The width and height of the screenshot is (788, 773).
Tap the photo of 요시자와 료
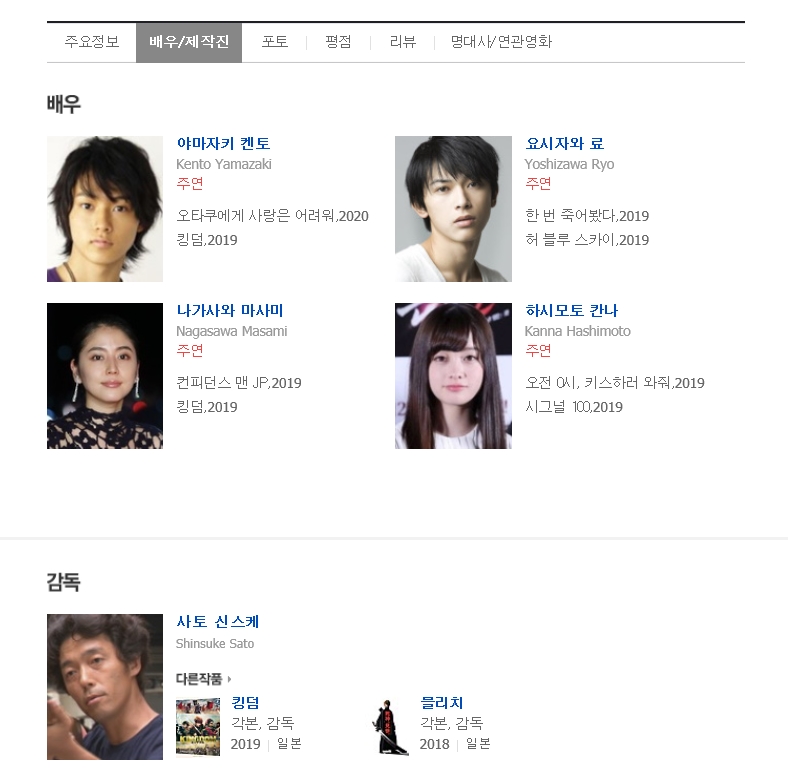[x=453, y=209]
